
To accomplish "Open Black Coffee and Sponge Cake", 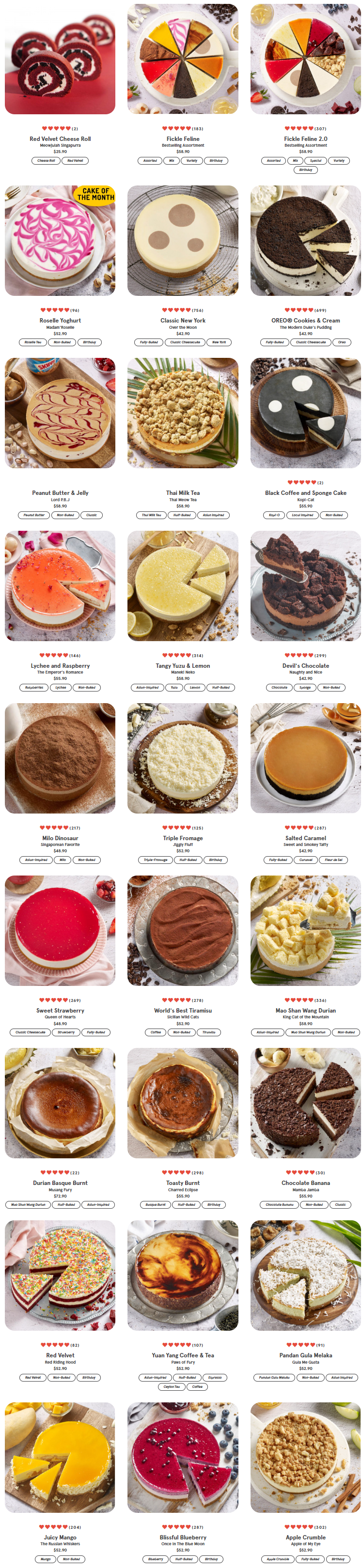I will (x=305, y=413).
